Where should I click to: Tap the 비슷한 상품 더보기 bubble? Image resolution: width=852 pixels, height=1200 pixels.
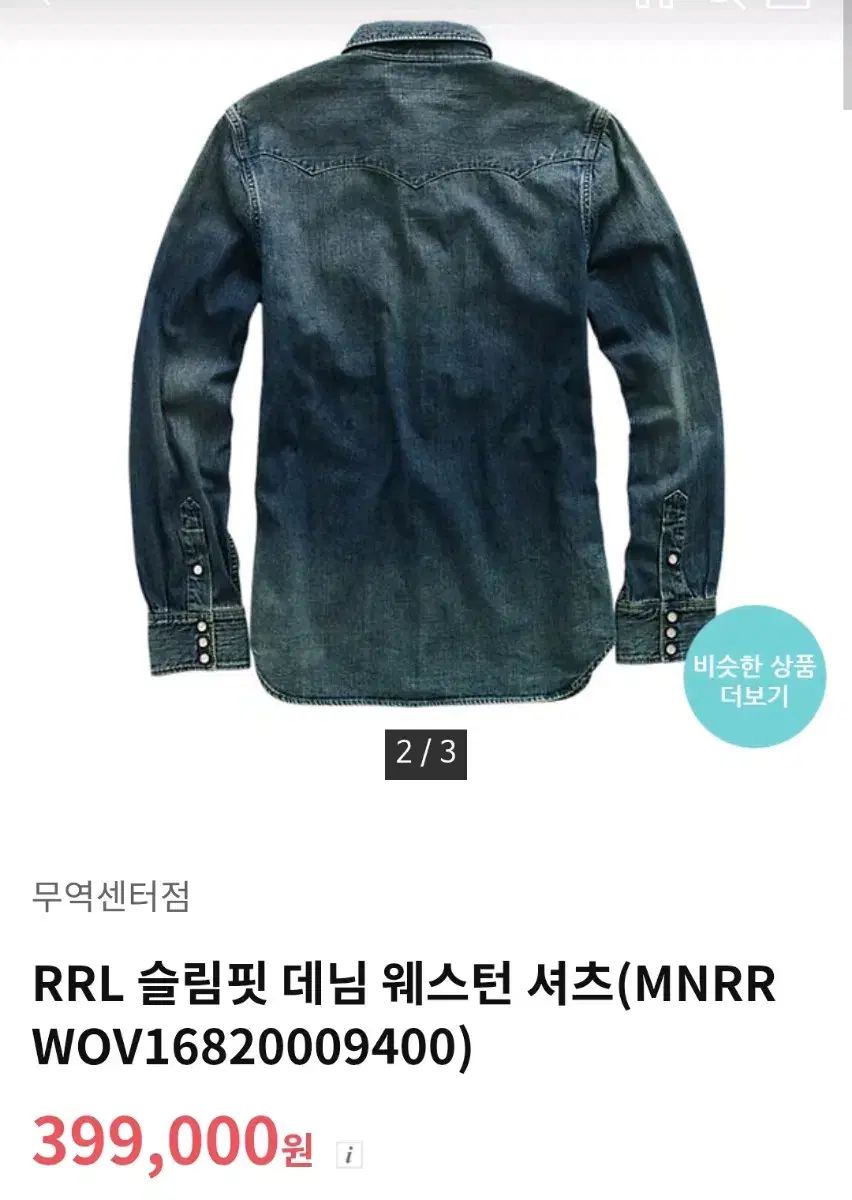pyautogui.click(x=754, y=681)
